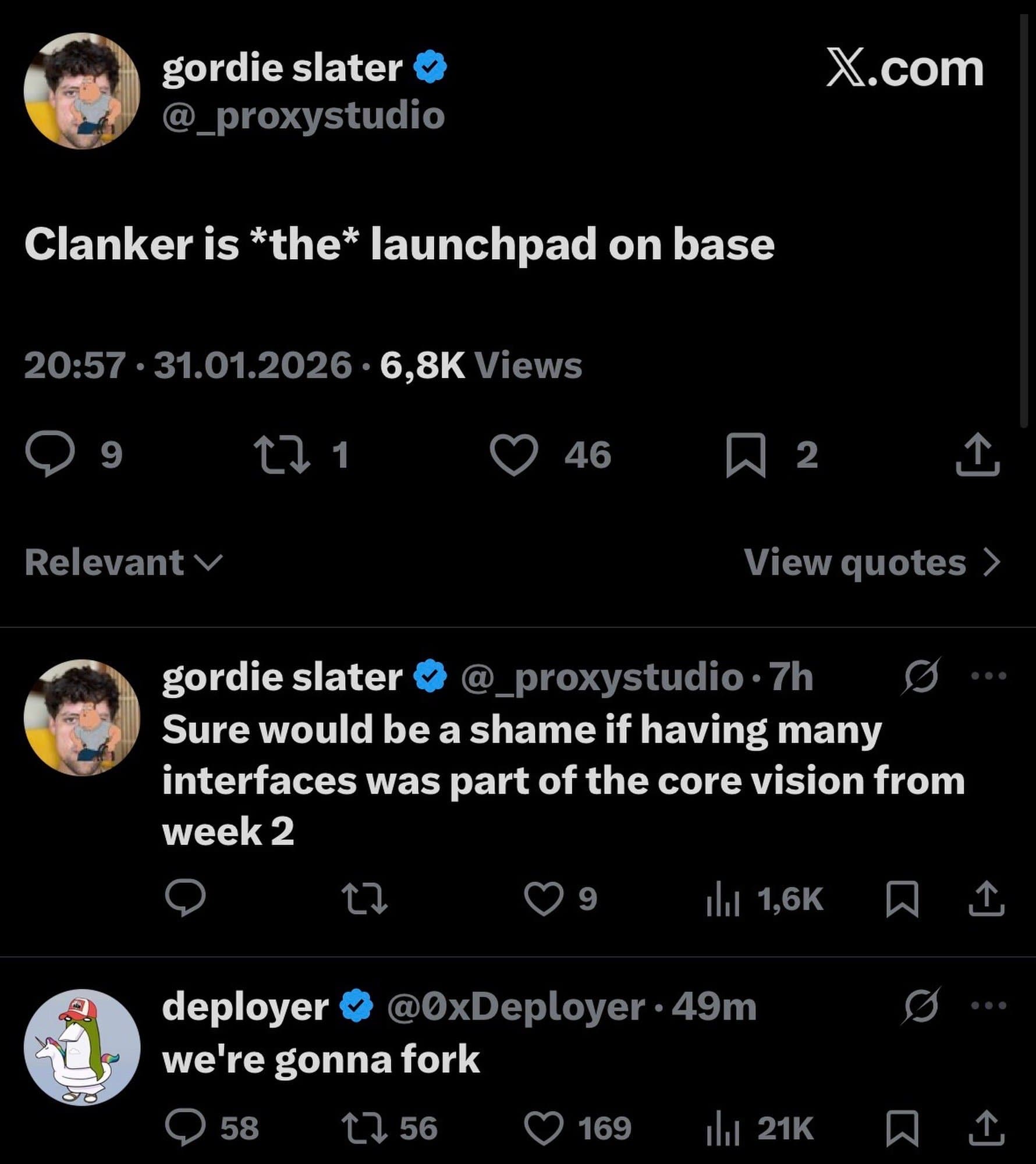Open the @_proxystudio handle link

(x=303, y=115)
